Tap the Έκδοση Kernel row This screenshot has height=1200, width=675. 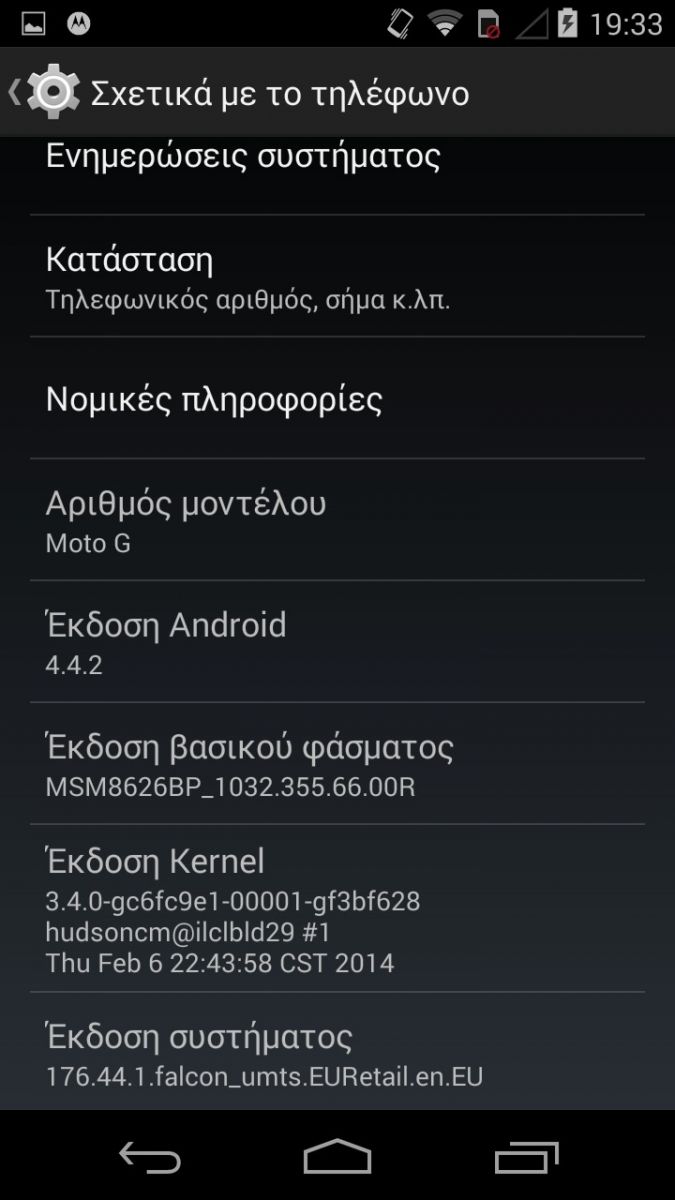click(x=337, y=908)
